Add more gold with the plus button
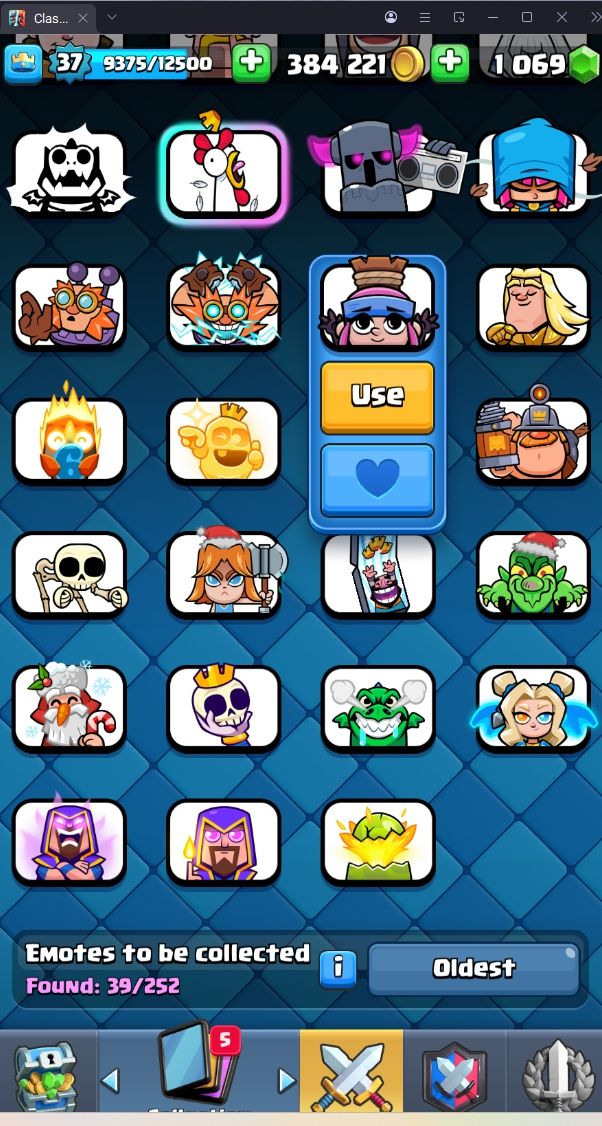The image size is (602, 1126). [x=450, y=63]
